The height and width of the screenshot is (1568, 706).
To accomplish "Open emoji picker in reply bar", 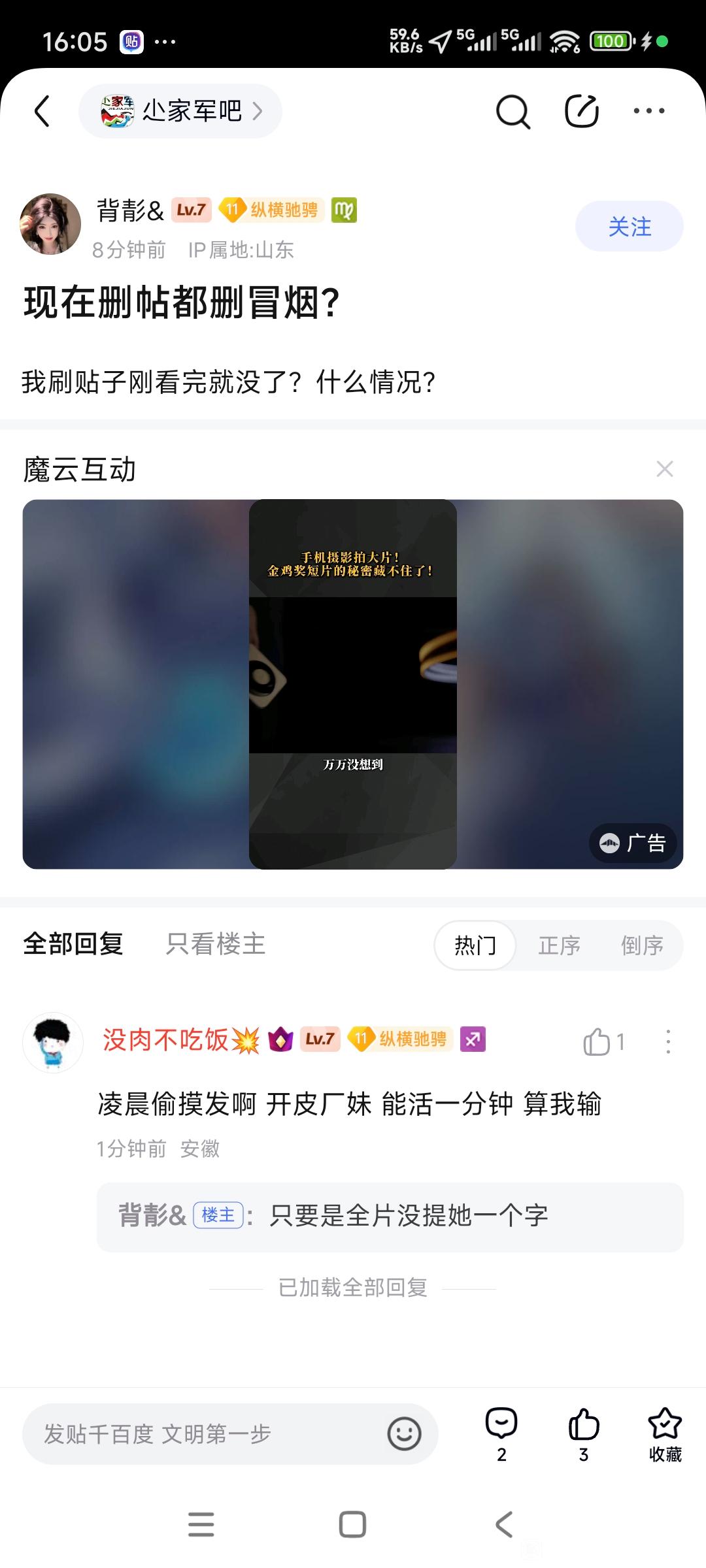I will tap(404, 1434).
